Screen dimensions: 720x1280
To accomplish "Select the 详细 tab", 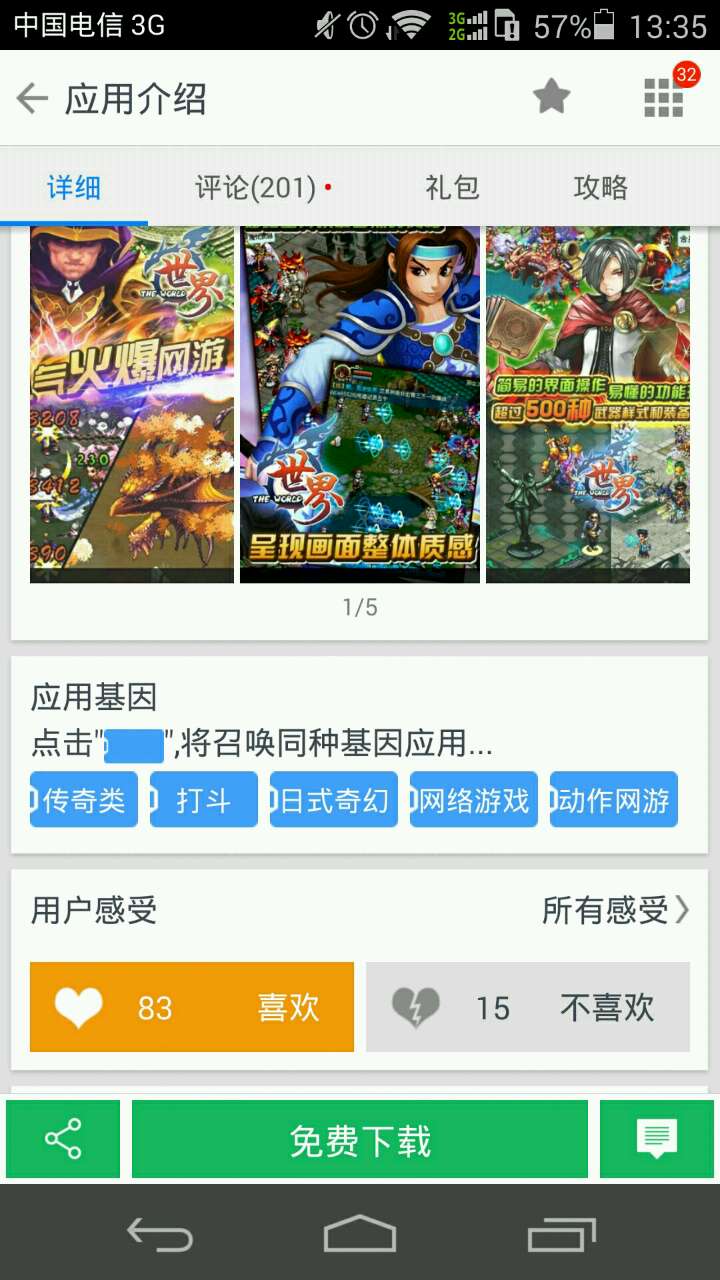I will point(74,187).
